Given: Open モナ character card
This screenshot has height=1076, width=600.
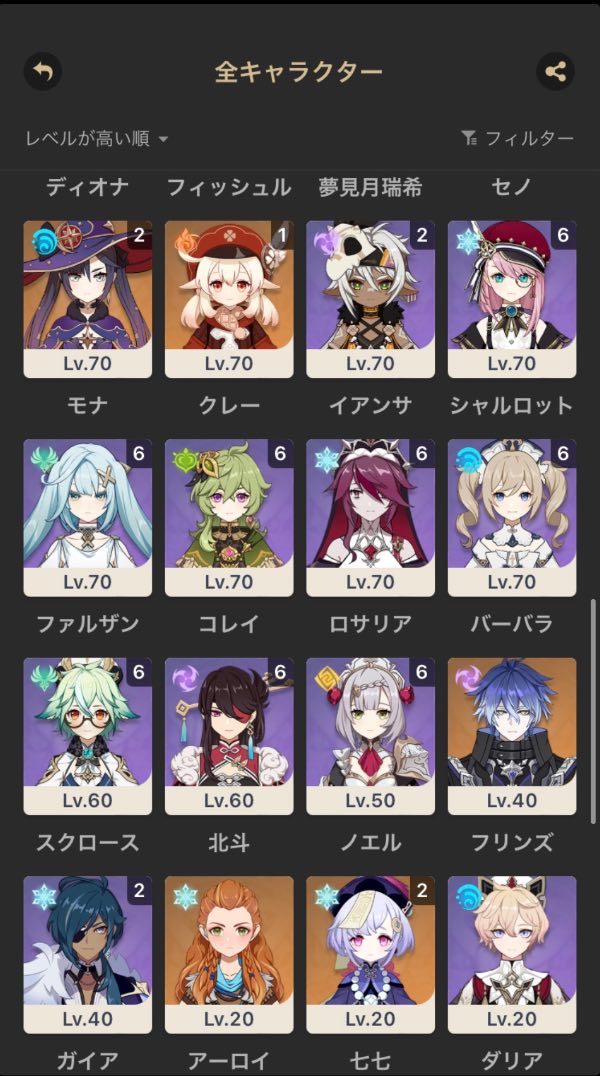Looking at the screenshot, I should click(88, 299).
